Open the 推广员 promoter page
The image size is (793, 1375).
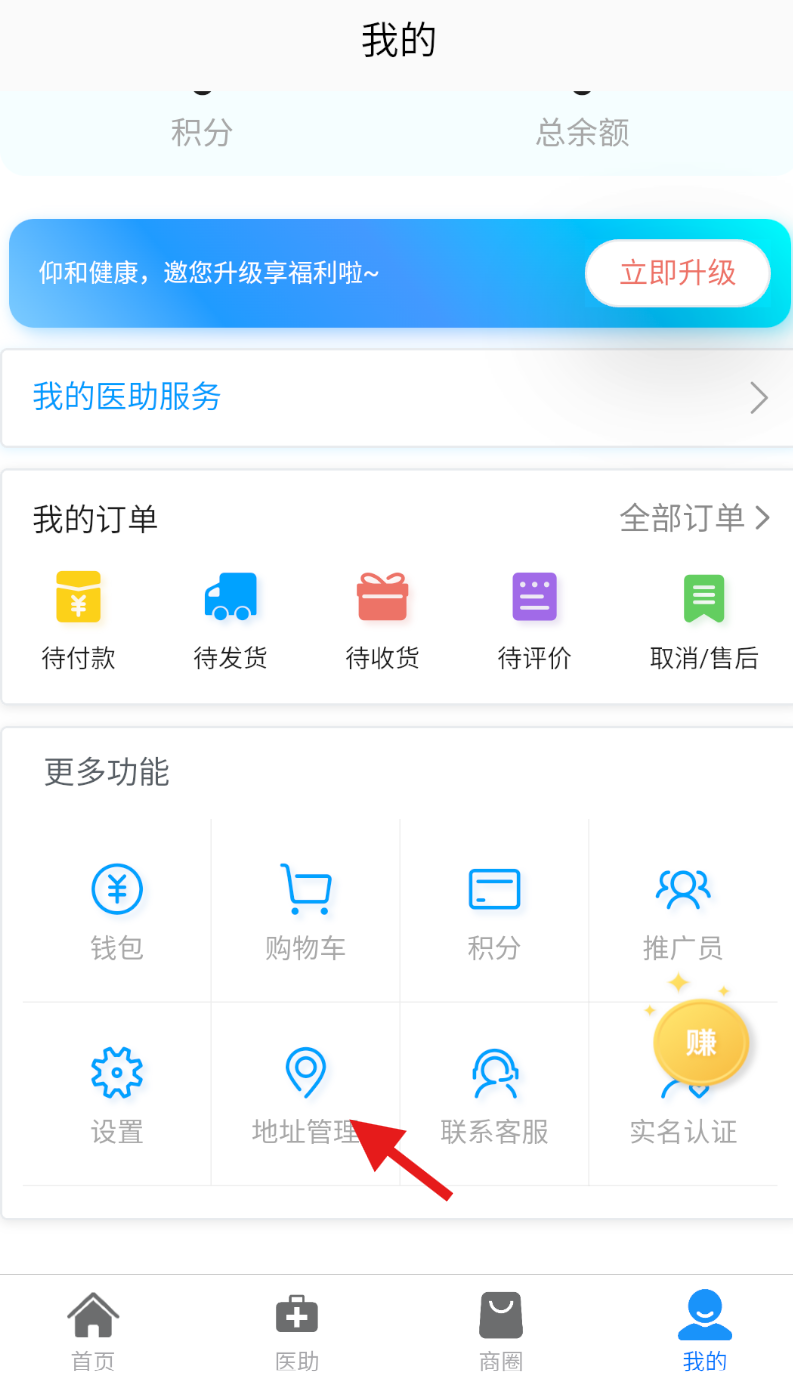tap(683, 911)
